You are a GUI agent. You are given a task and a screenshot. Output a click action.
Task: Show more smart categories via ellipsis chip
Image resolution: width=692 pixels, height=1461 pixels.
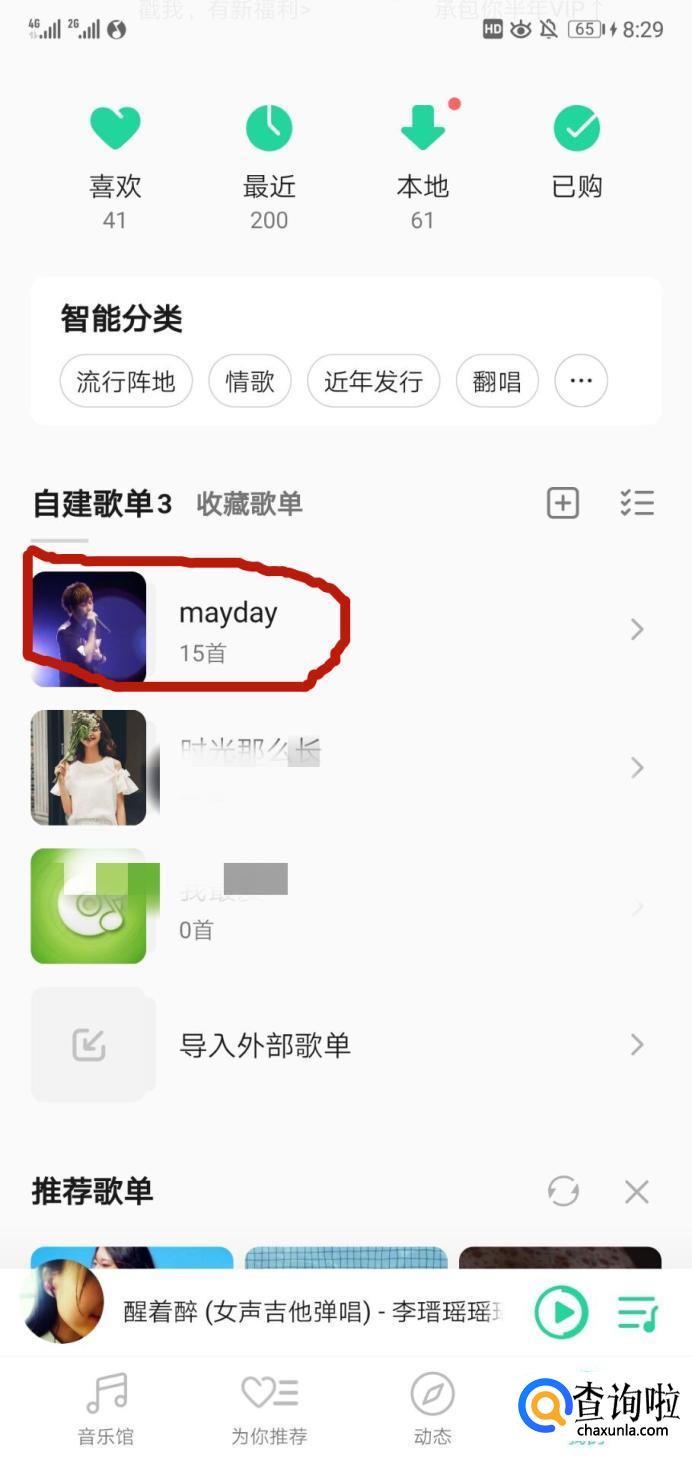tap(581, 381)
